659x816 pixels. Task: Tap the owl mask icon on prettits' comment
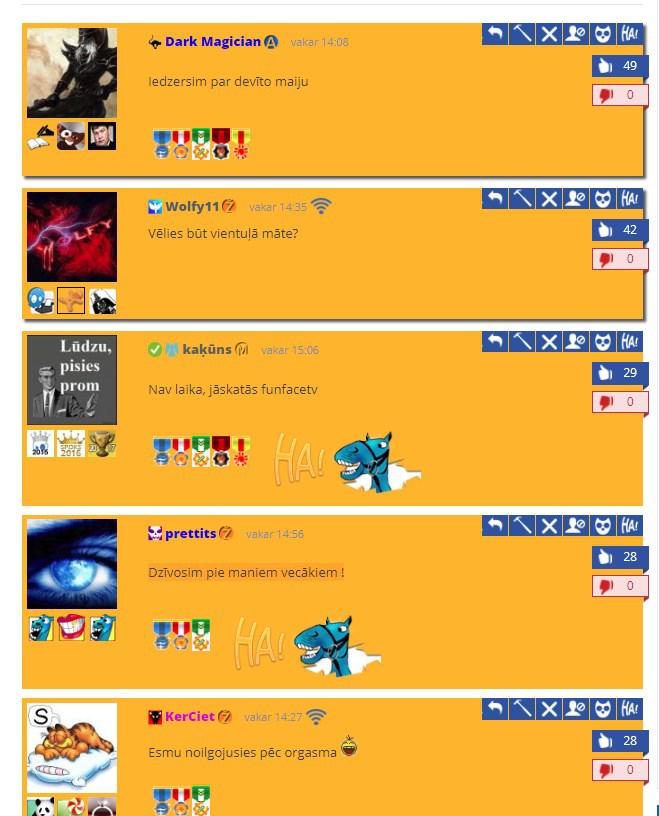pos(603,525)
